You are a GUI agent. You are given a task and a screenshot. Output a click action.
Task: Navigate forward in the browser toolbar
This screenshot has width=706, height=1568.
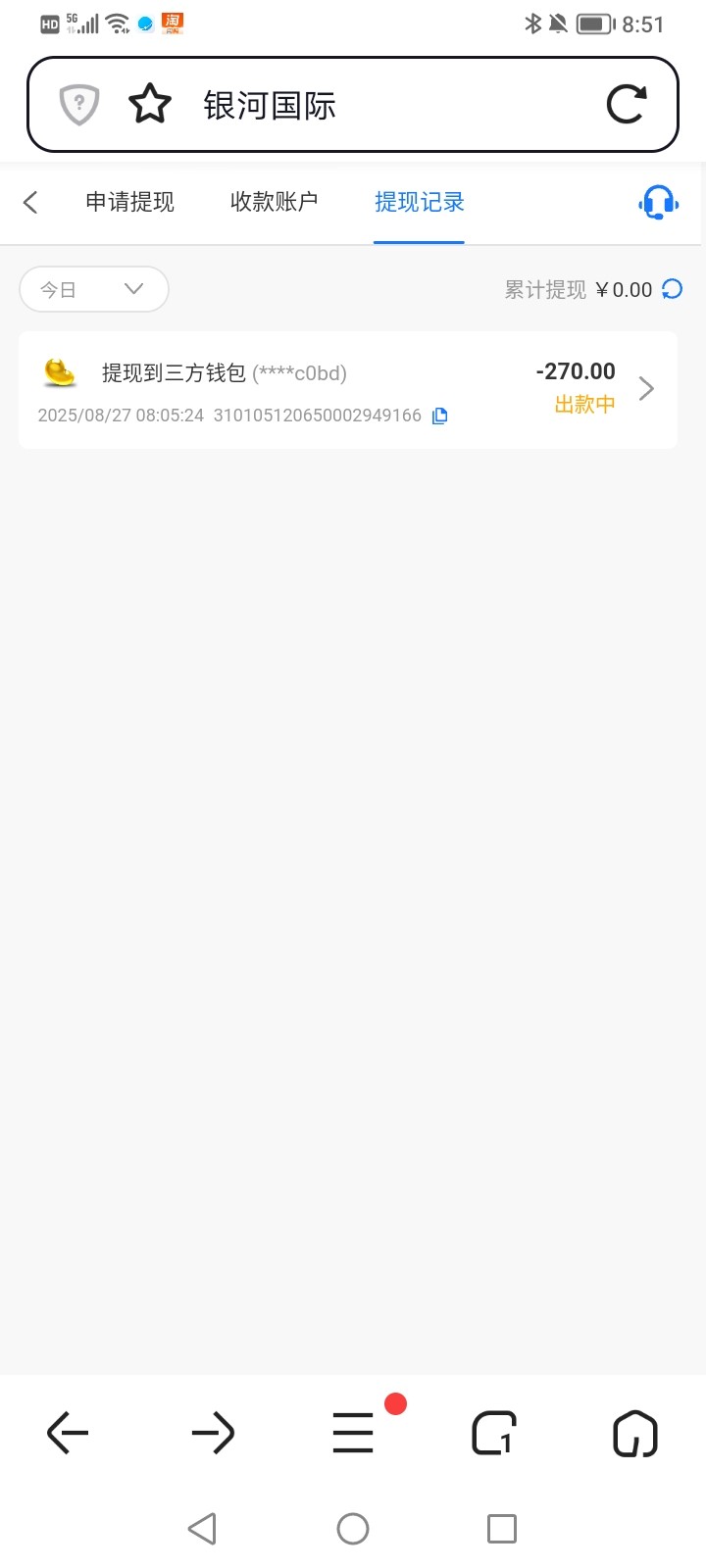(x=212, y=1434)
